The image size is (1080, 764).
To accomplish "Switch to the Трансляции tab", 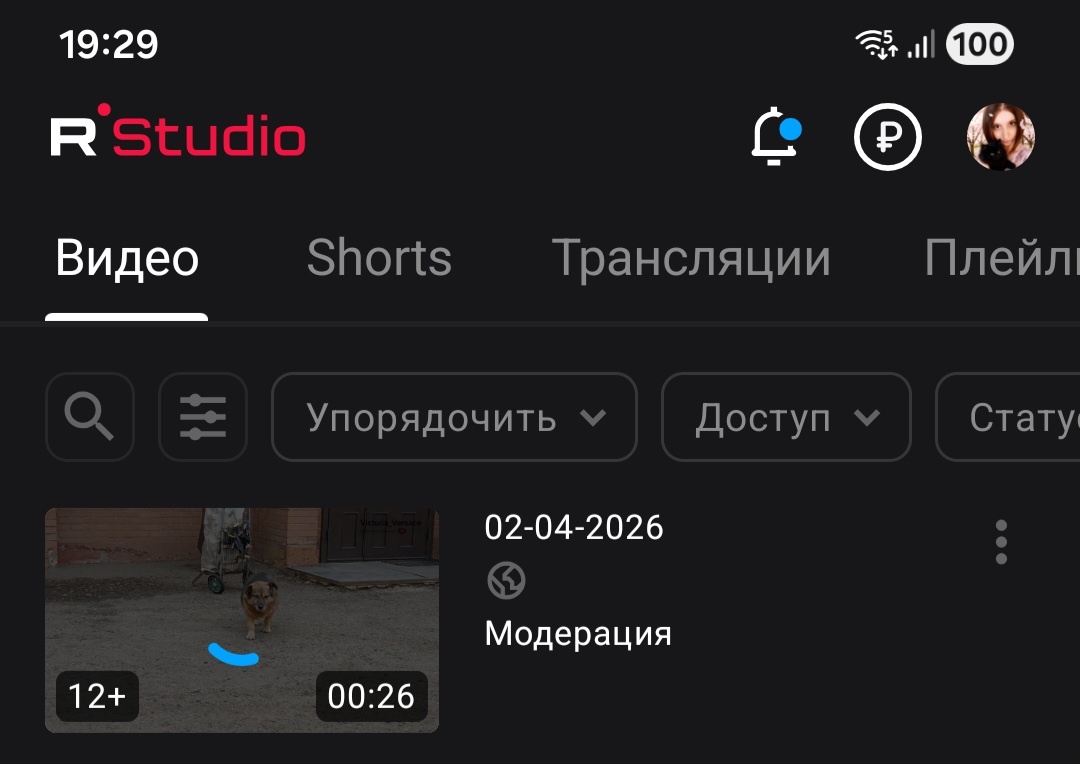I will pos(691,259).
